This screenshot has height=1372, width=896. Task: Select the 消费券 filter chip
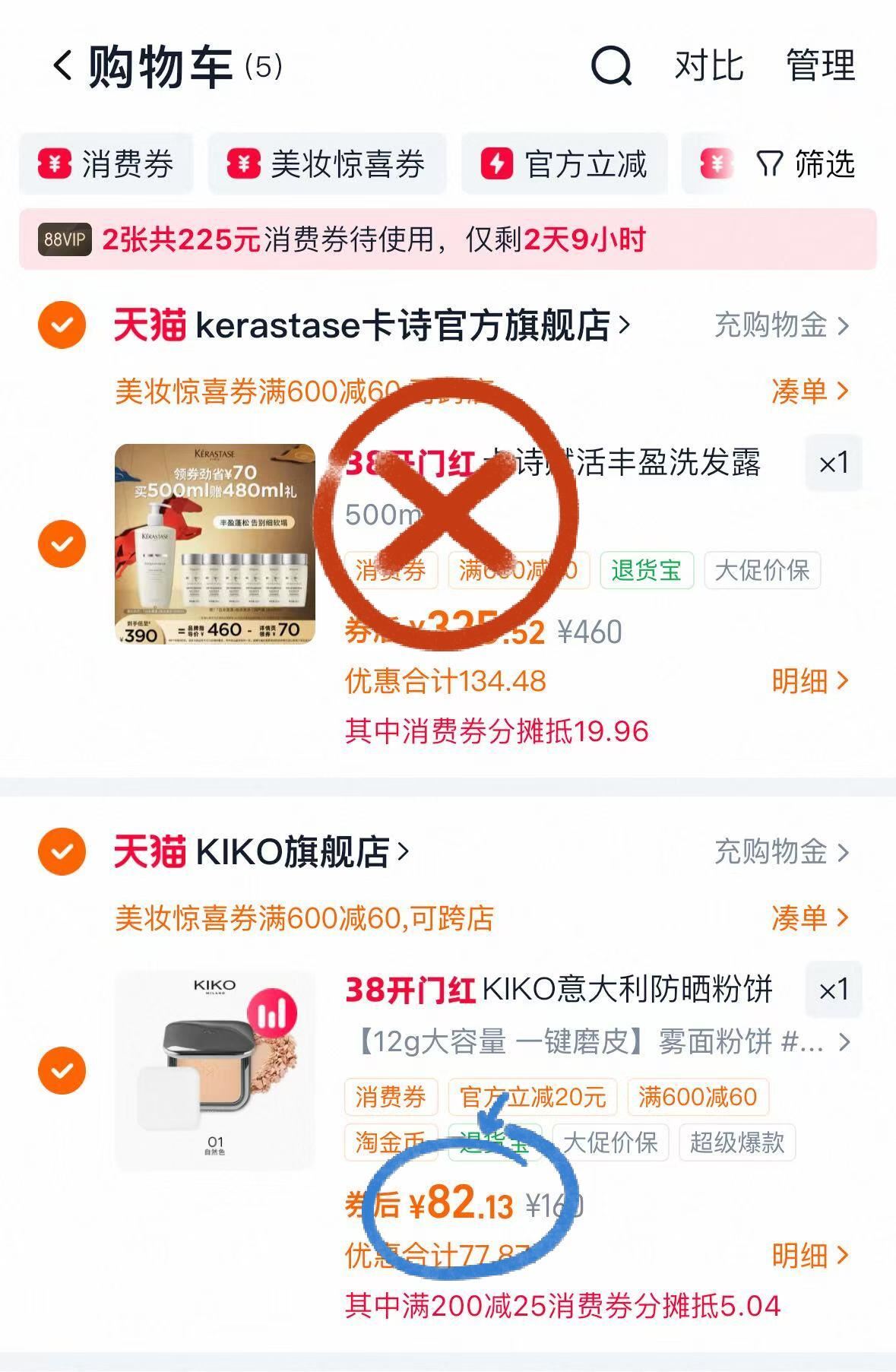point(106,164)
